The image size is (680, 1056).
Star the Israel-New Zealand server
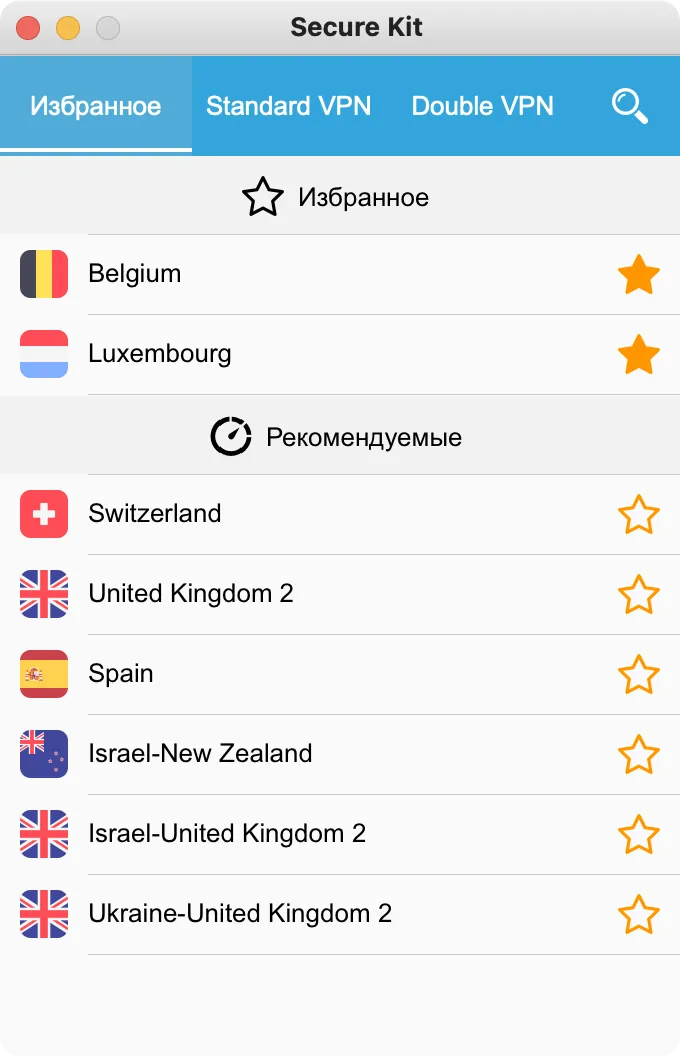638,755
